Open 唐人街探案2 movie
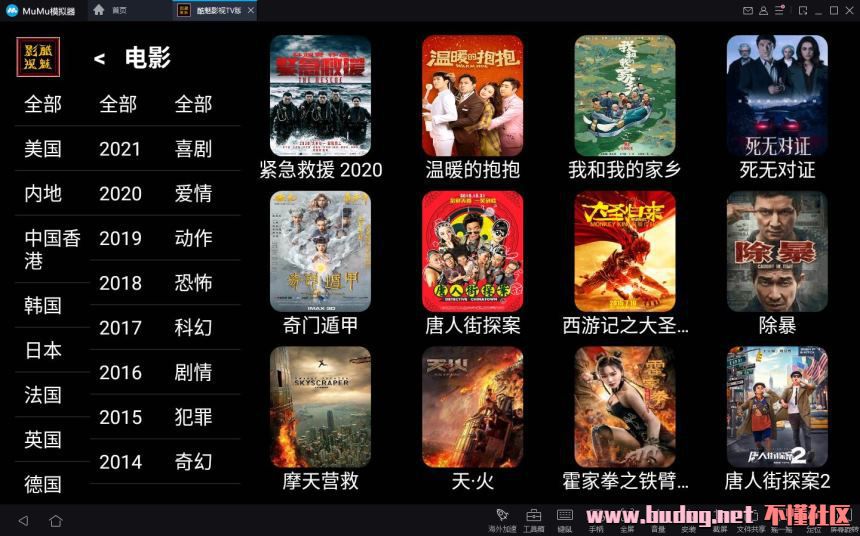This screenshot has height=536, width=860. point(777,408)
